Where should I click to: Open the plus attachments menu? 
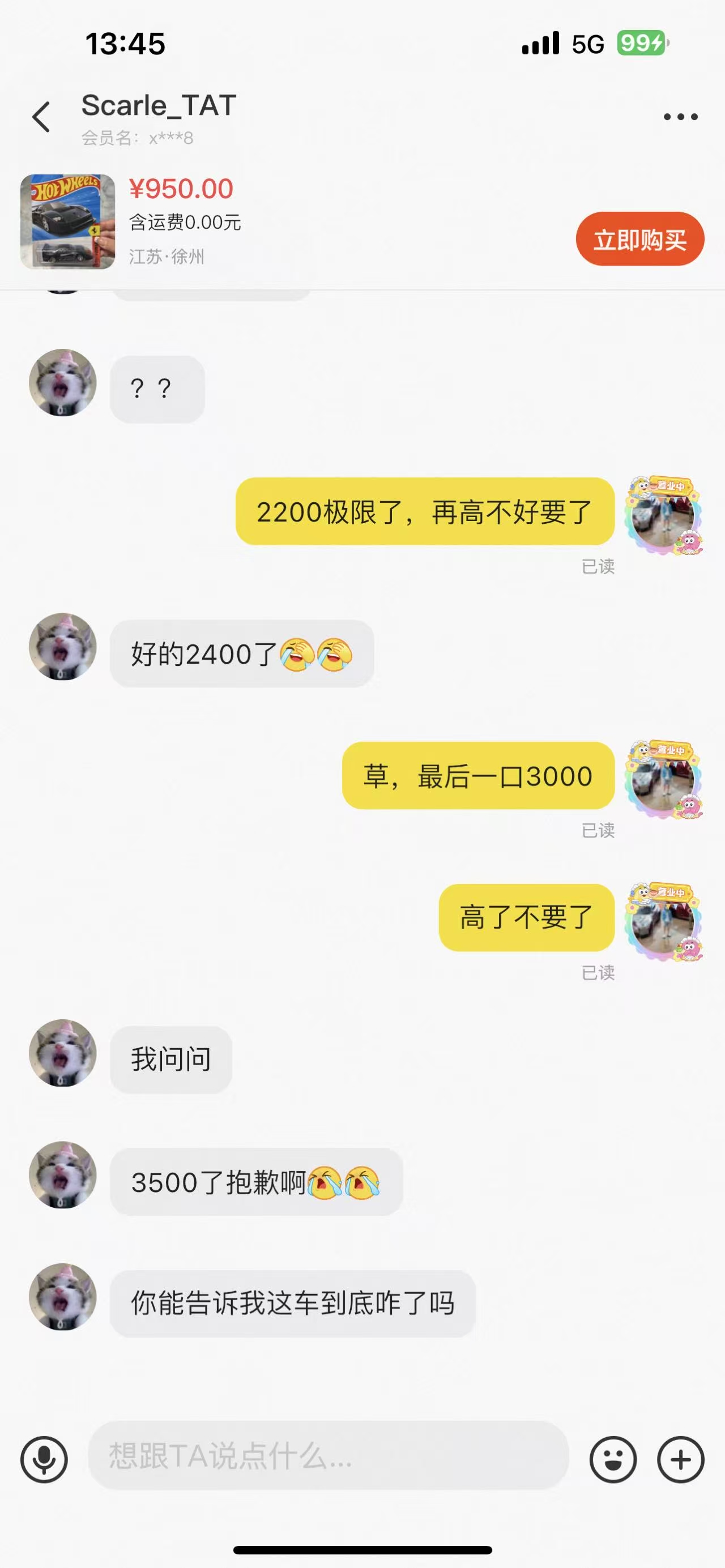[680, 1460]
